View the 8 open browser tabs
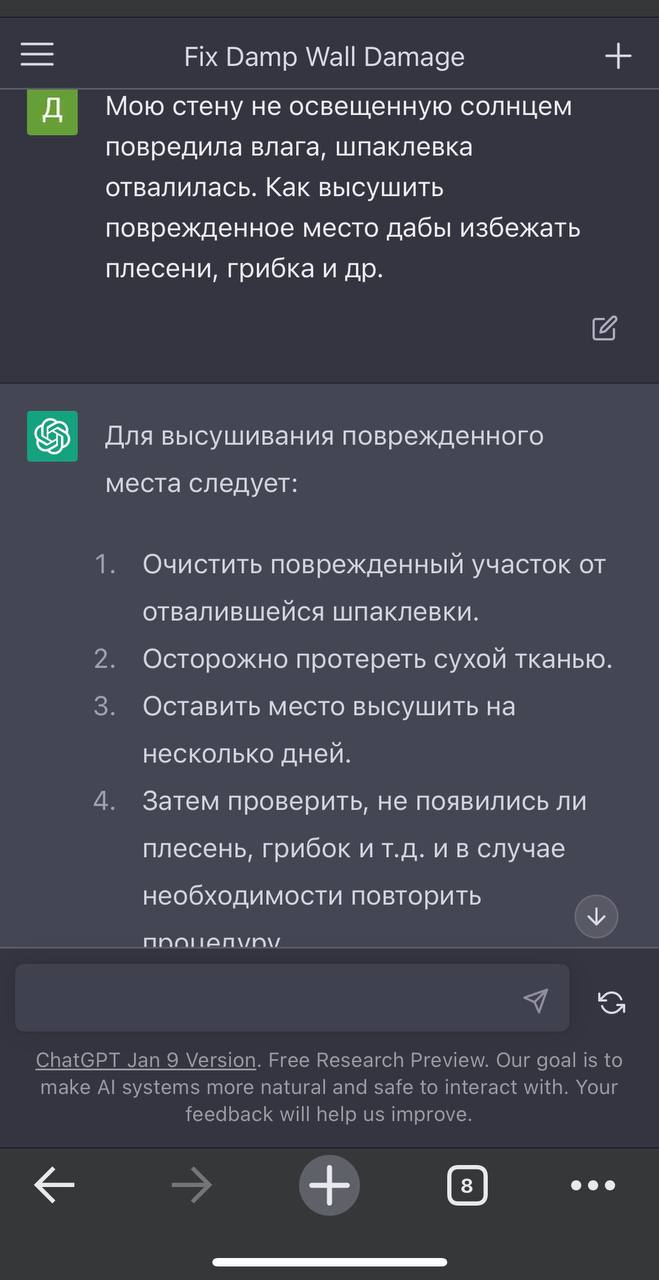 tap(466, 1187)
